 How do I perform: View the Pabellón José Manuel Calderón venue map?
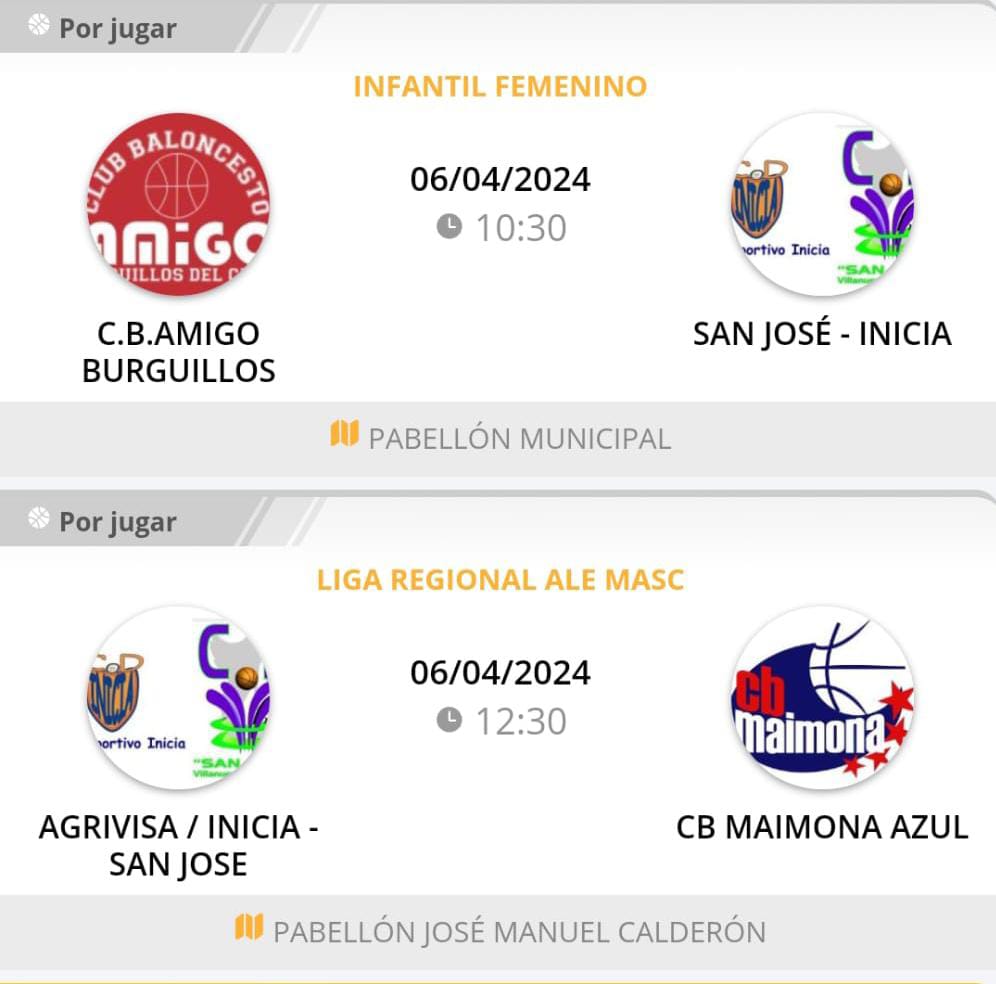tap(500, 931)
